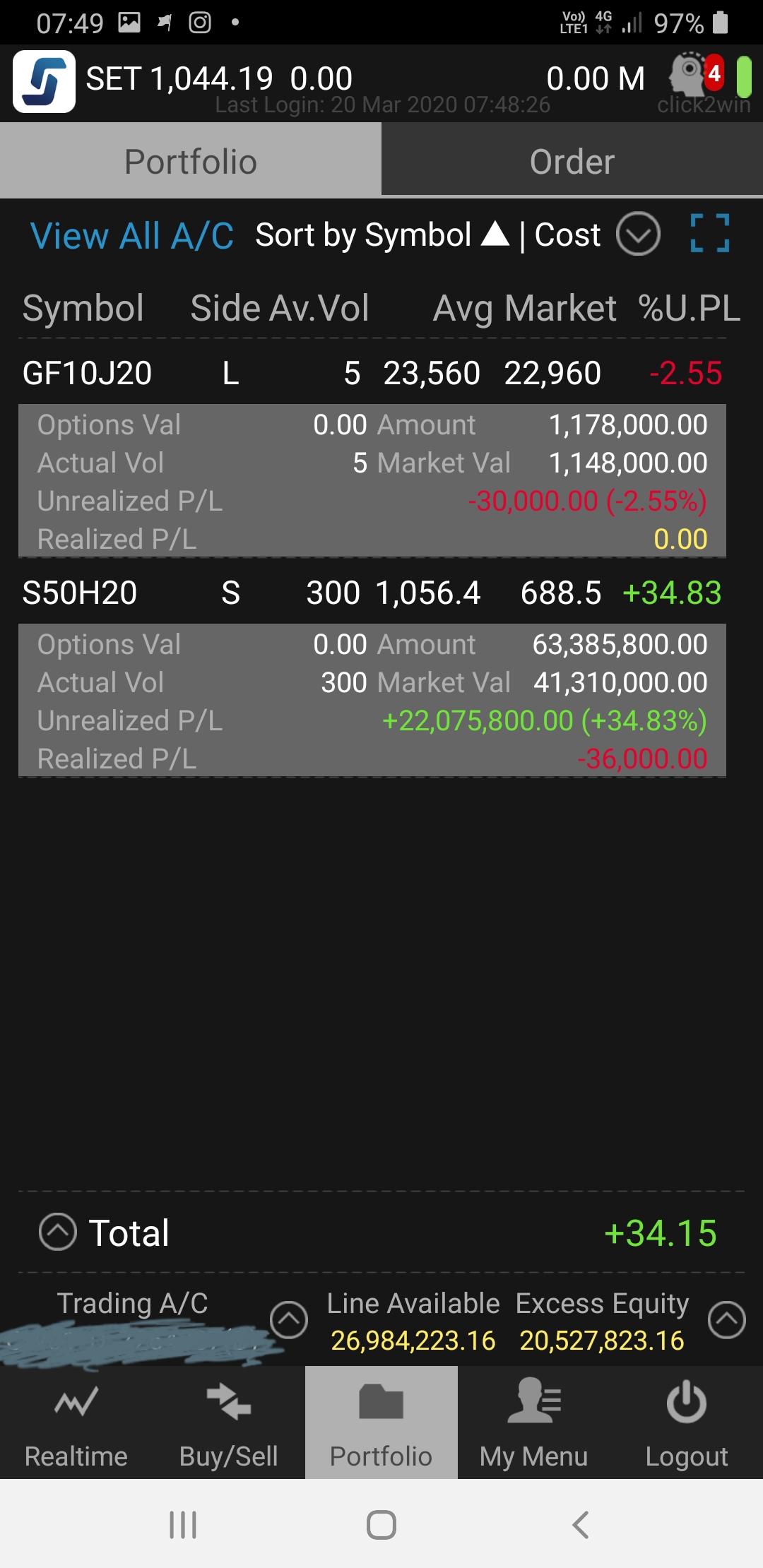
Task: Expand portfolio to full screen
Action: pos(709,233)
